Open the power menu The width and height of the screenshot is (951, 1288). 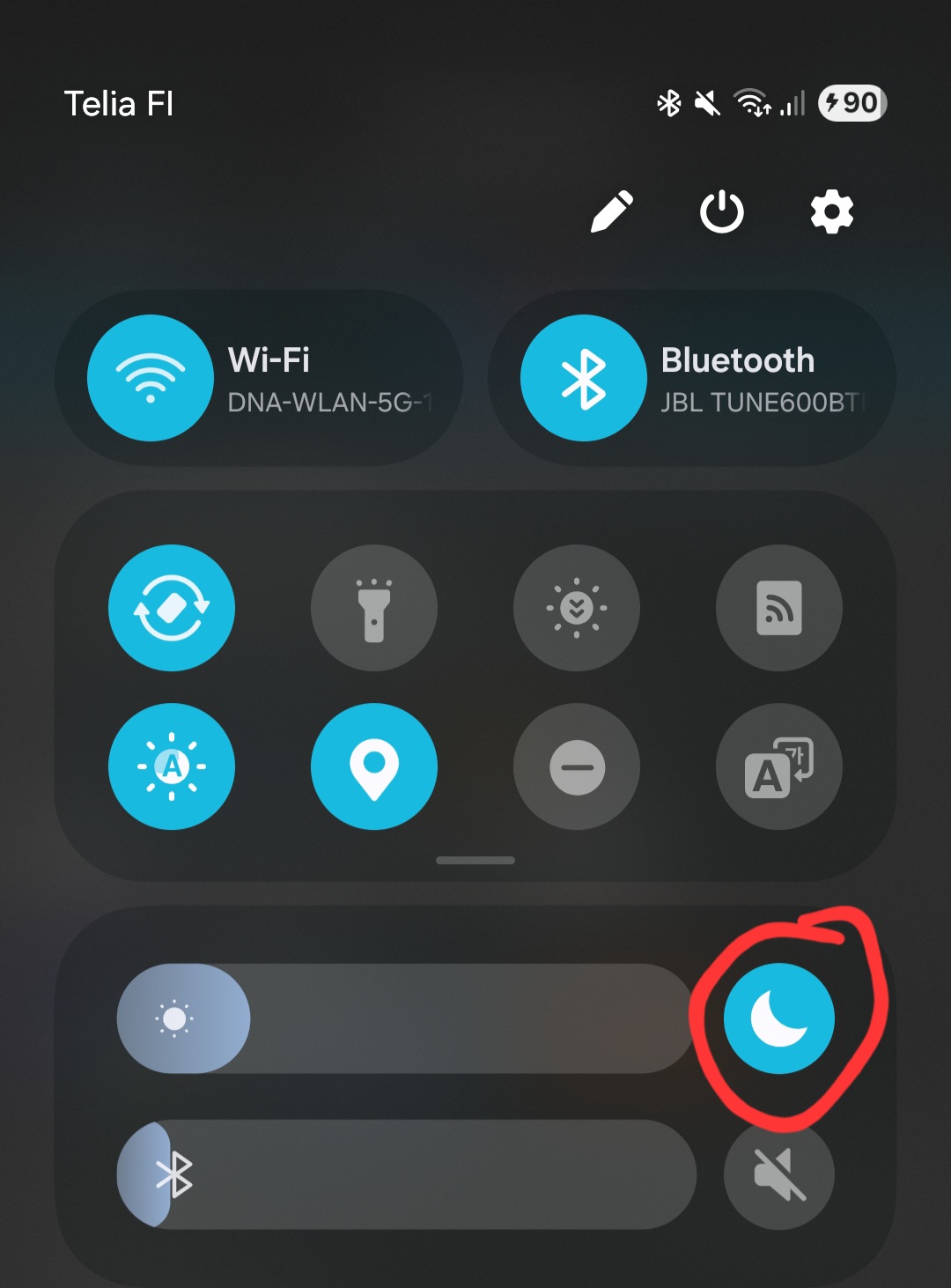(x=721, y=211)
